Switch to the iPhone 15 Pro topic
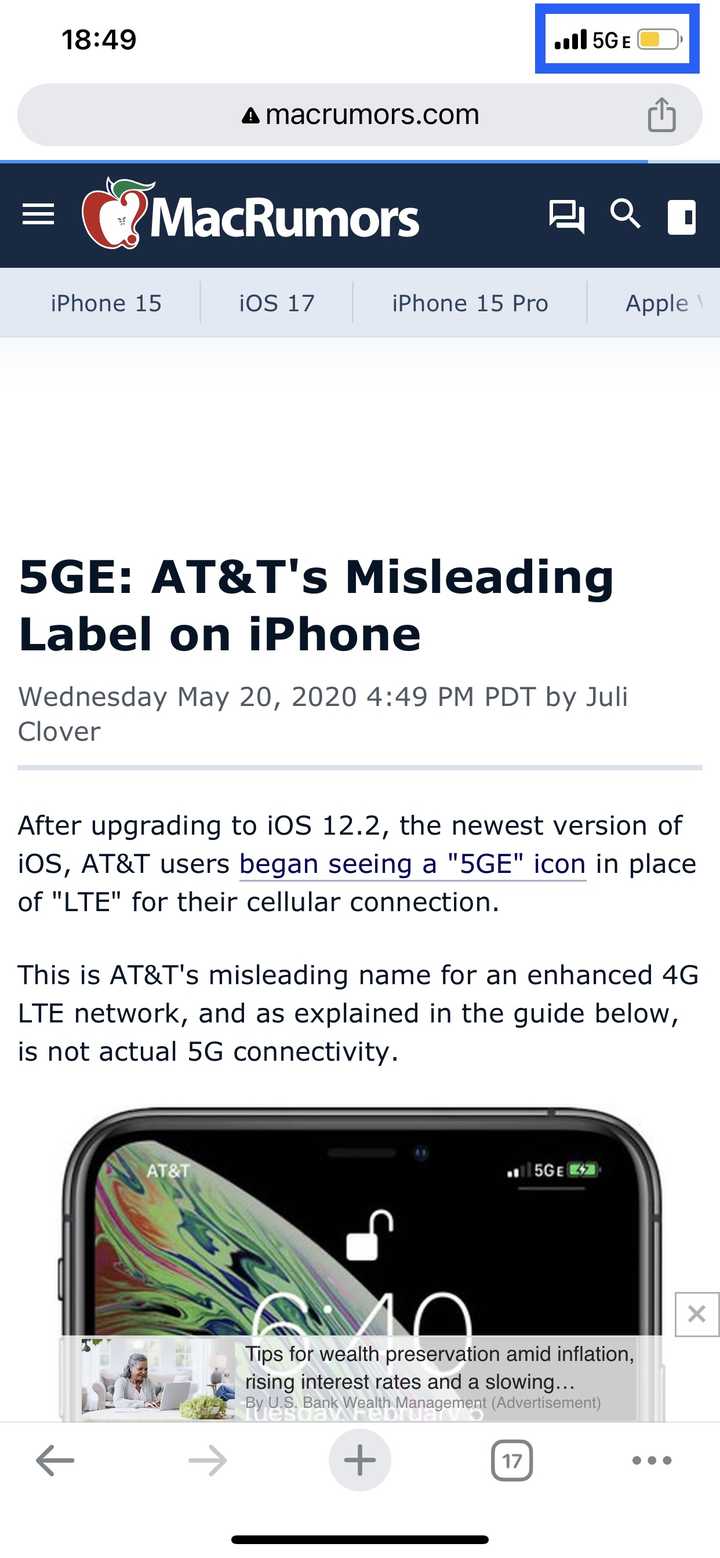The width and height of the screenshot is (720, 1558). coord(470,303)
